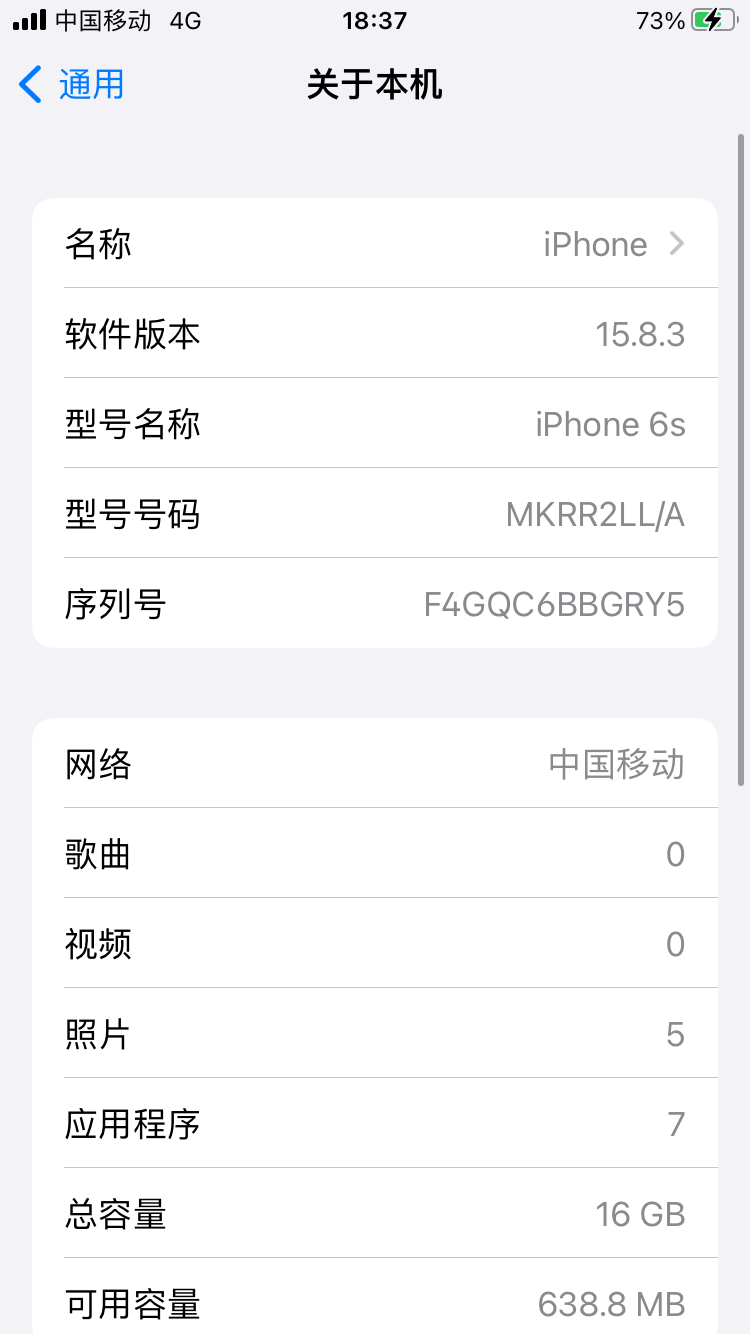Tap the 软件版本 15.8.3 row
This screenshot has width=750, height=1334.
[x=375, y=333]
